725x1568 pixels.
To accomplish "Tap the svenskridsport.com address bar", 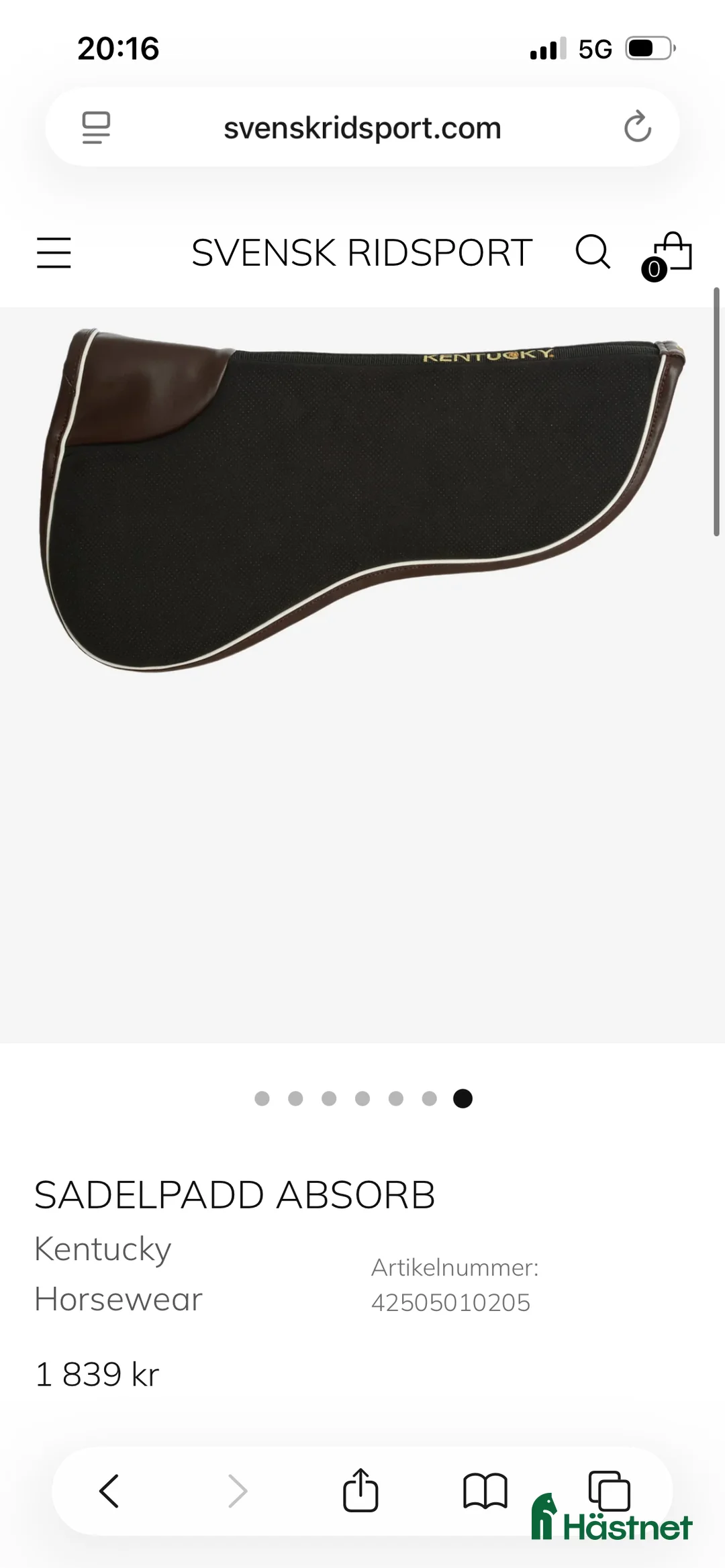I will click(362, 127).
